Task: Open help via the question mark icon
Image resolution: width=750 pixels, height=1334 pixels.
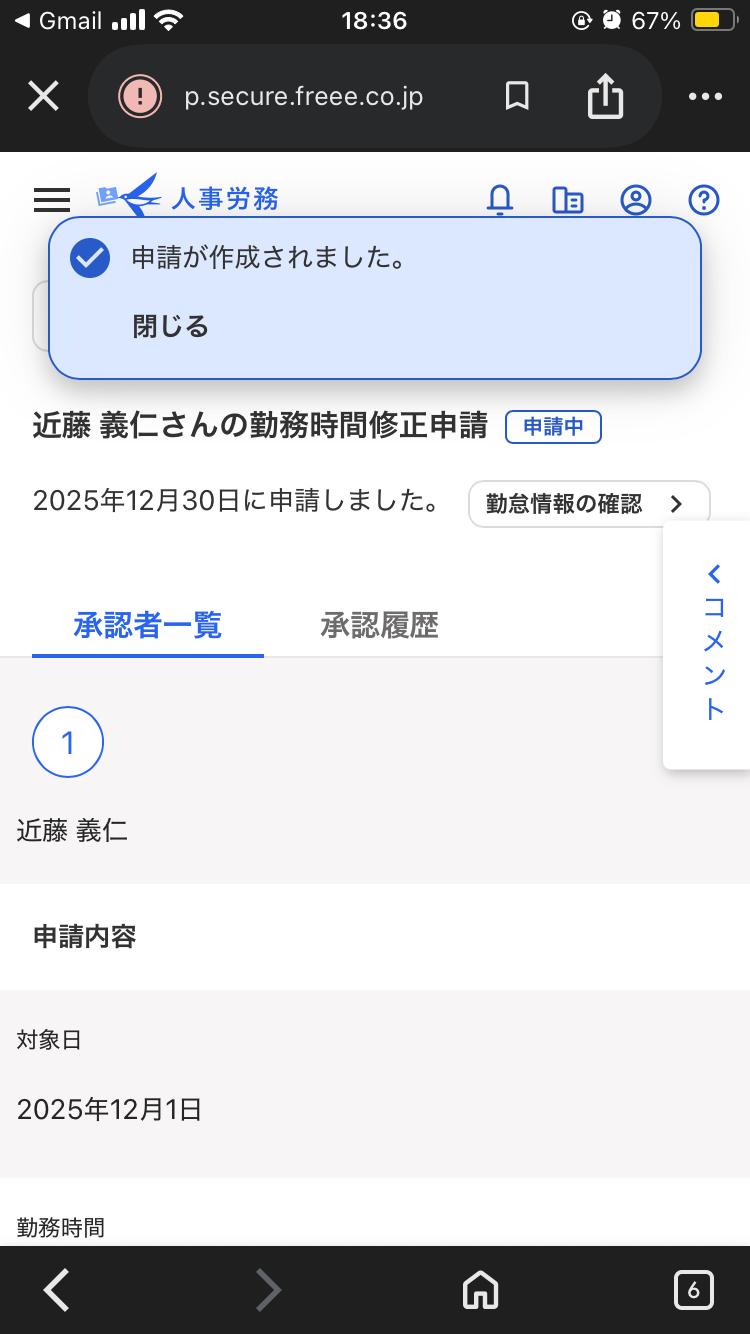Action: 703,200
